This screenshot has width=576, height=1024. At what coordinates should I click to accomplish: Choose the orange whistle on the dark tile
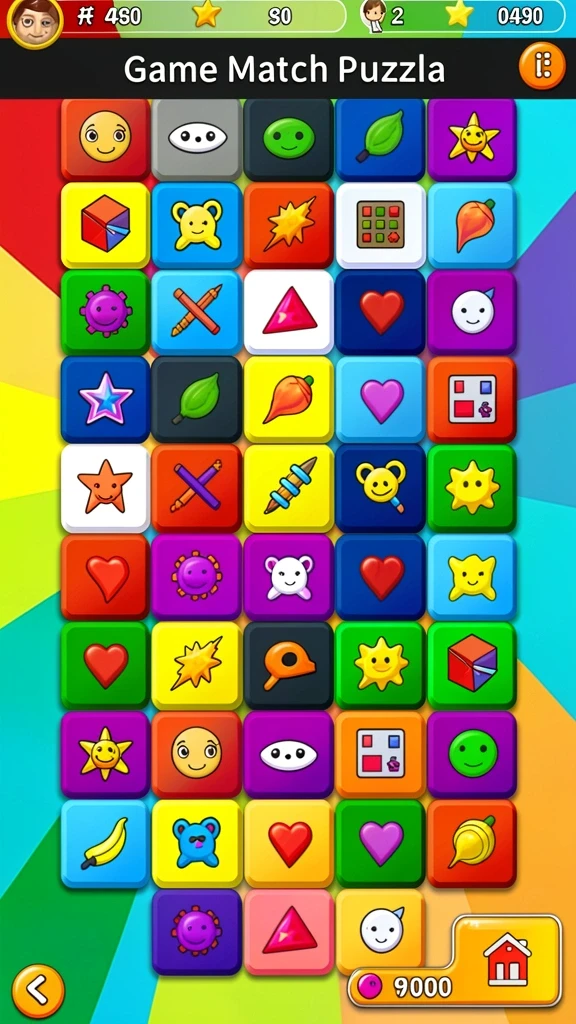click(x=289, y=666)
